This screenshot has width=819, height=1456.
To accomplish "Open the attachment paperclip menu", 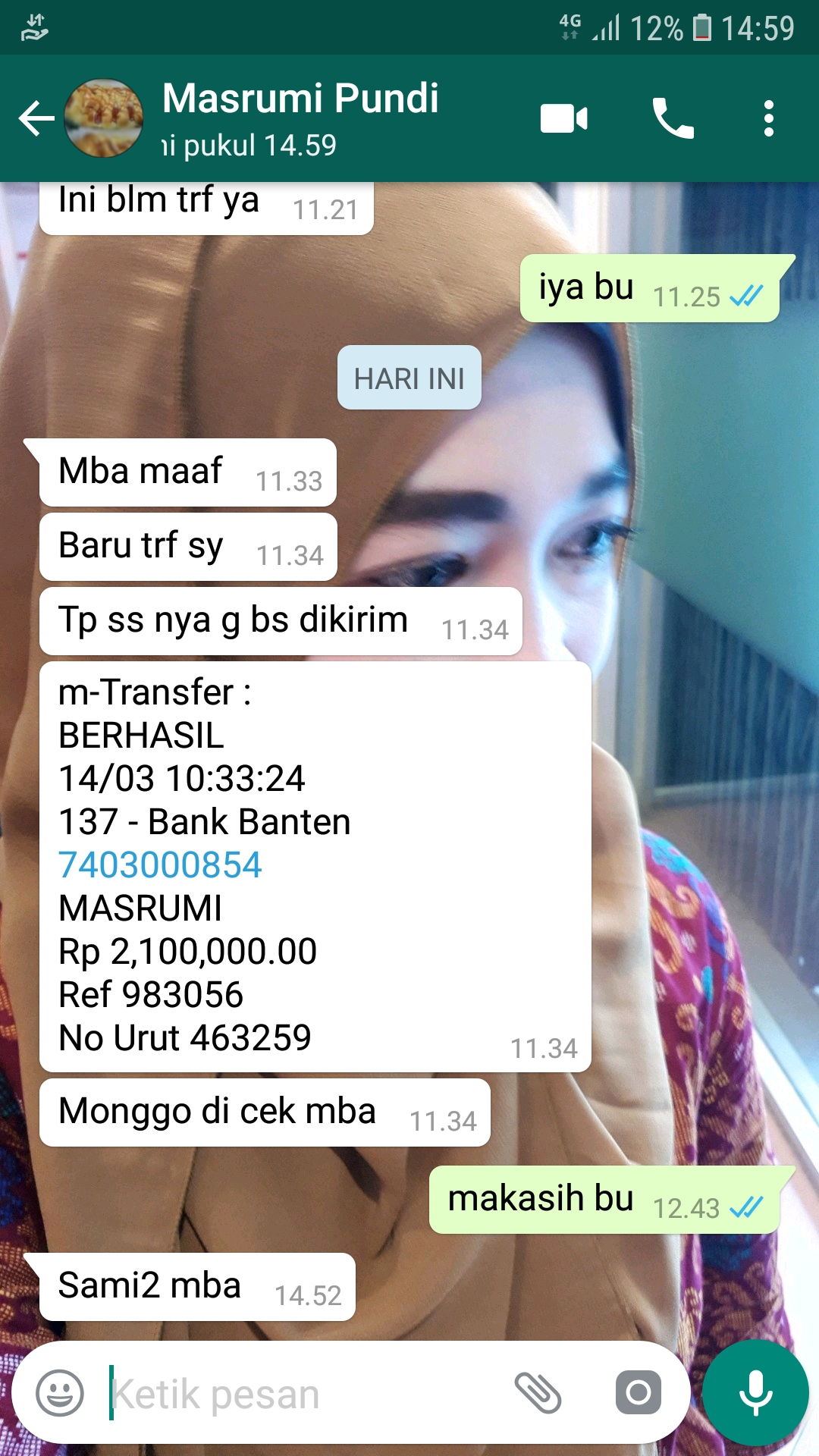I will coord(538,1393).
